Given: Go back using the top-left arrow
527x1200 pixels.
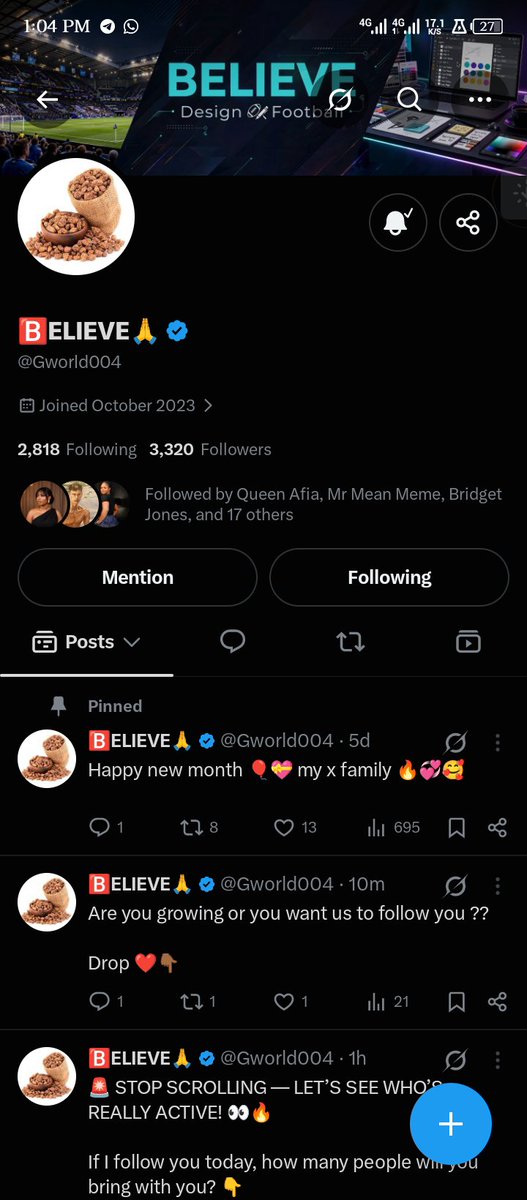Looking at the screenshot, I should point(47,99).
